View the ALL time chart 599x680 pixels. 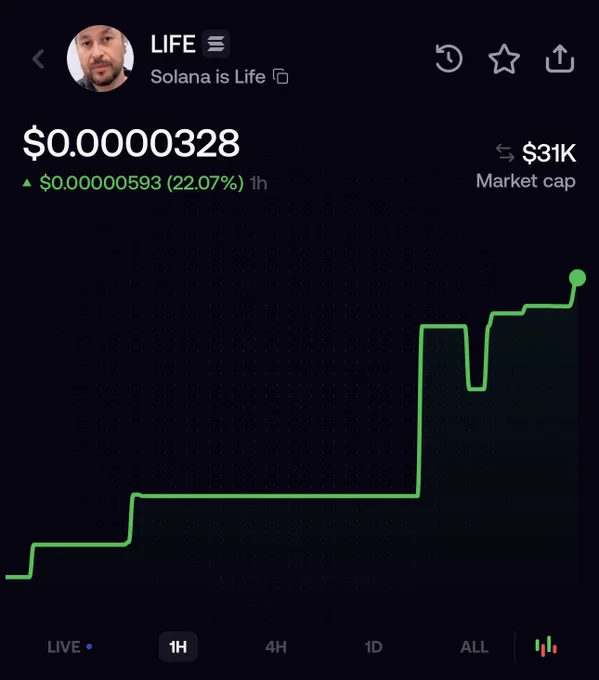coord(474,647)
